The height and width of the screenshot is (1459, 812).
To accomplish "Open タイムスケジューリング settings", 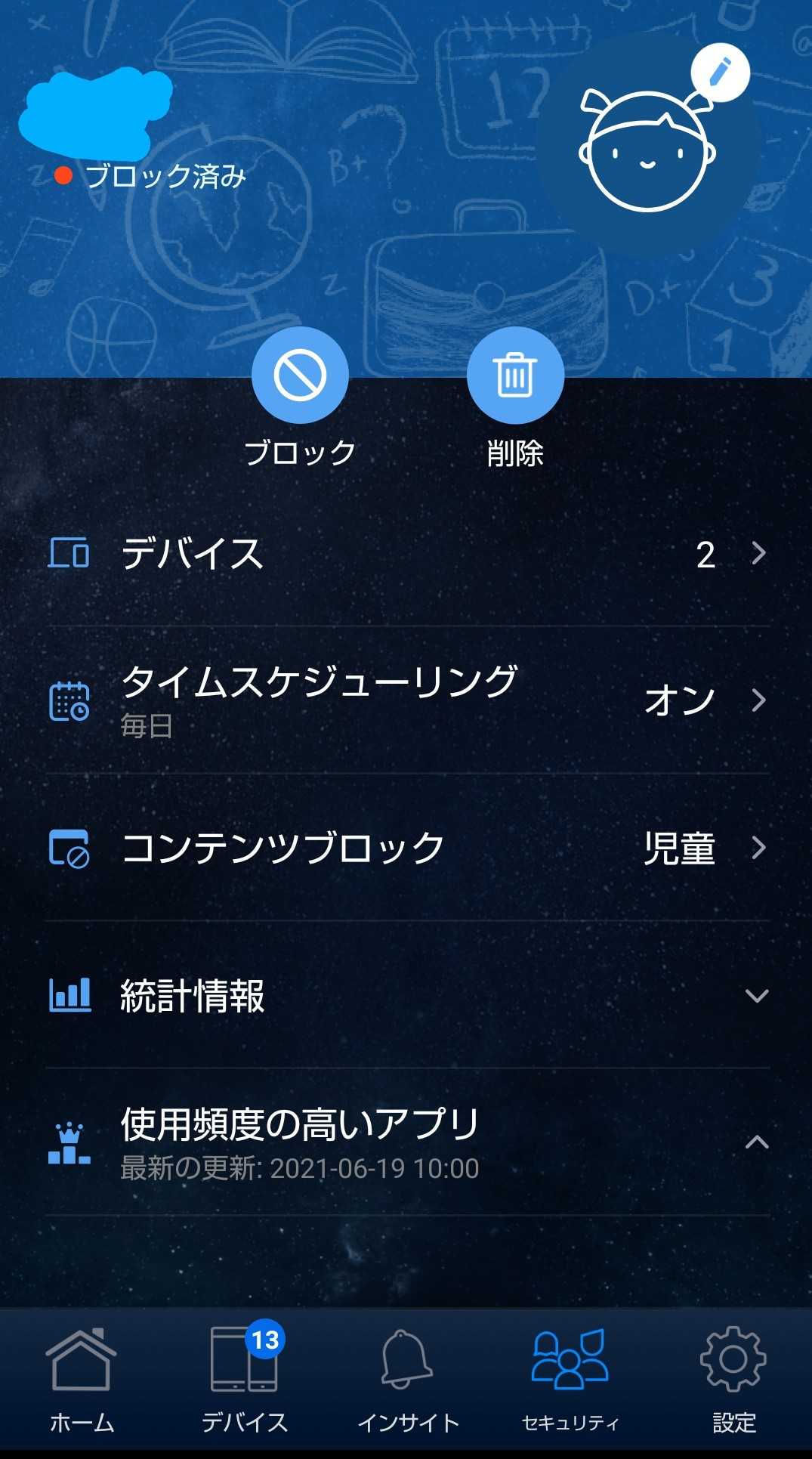I will [x=408, y=700].
